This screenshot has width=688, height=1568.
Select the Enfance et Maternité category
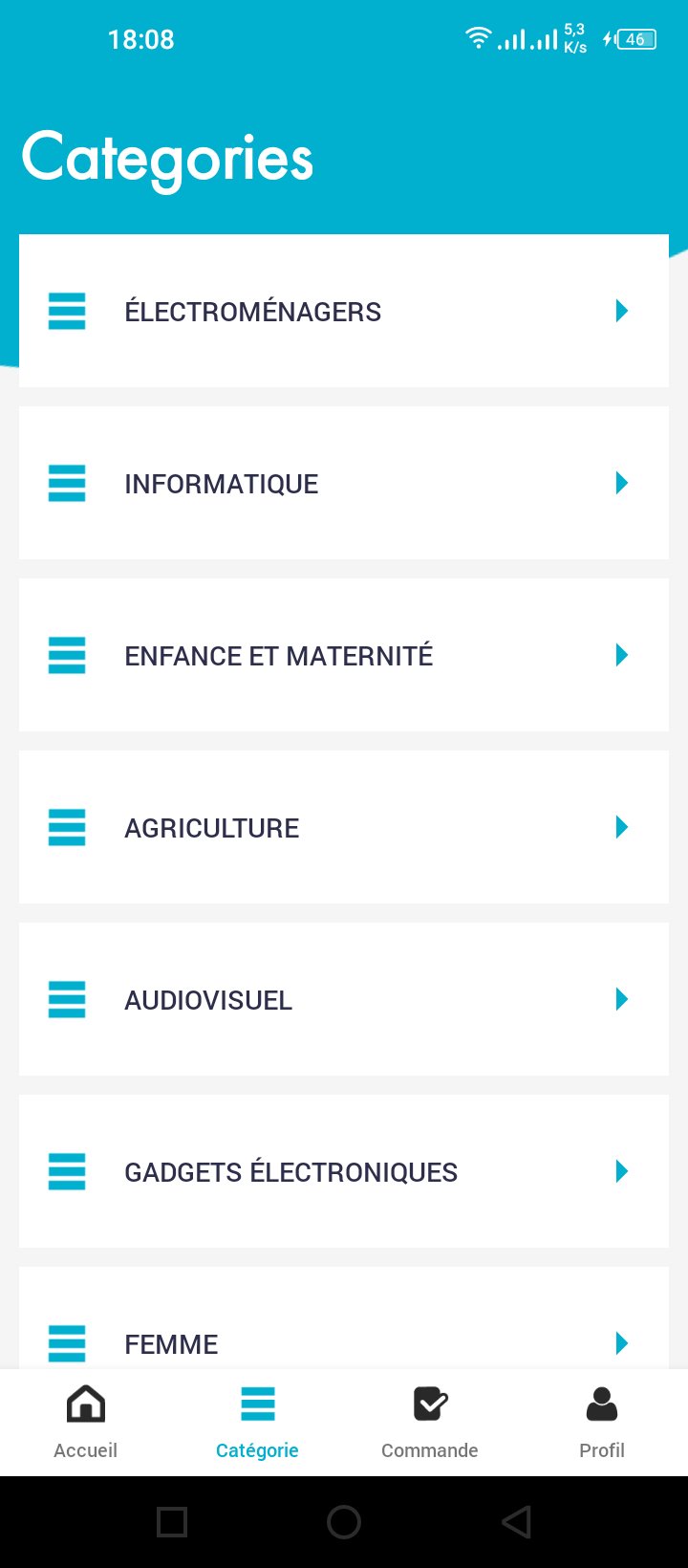(344, 655)
